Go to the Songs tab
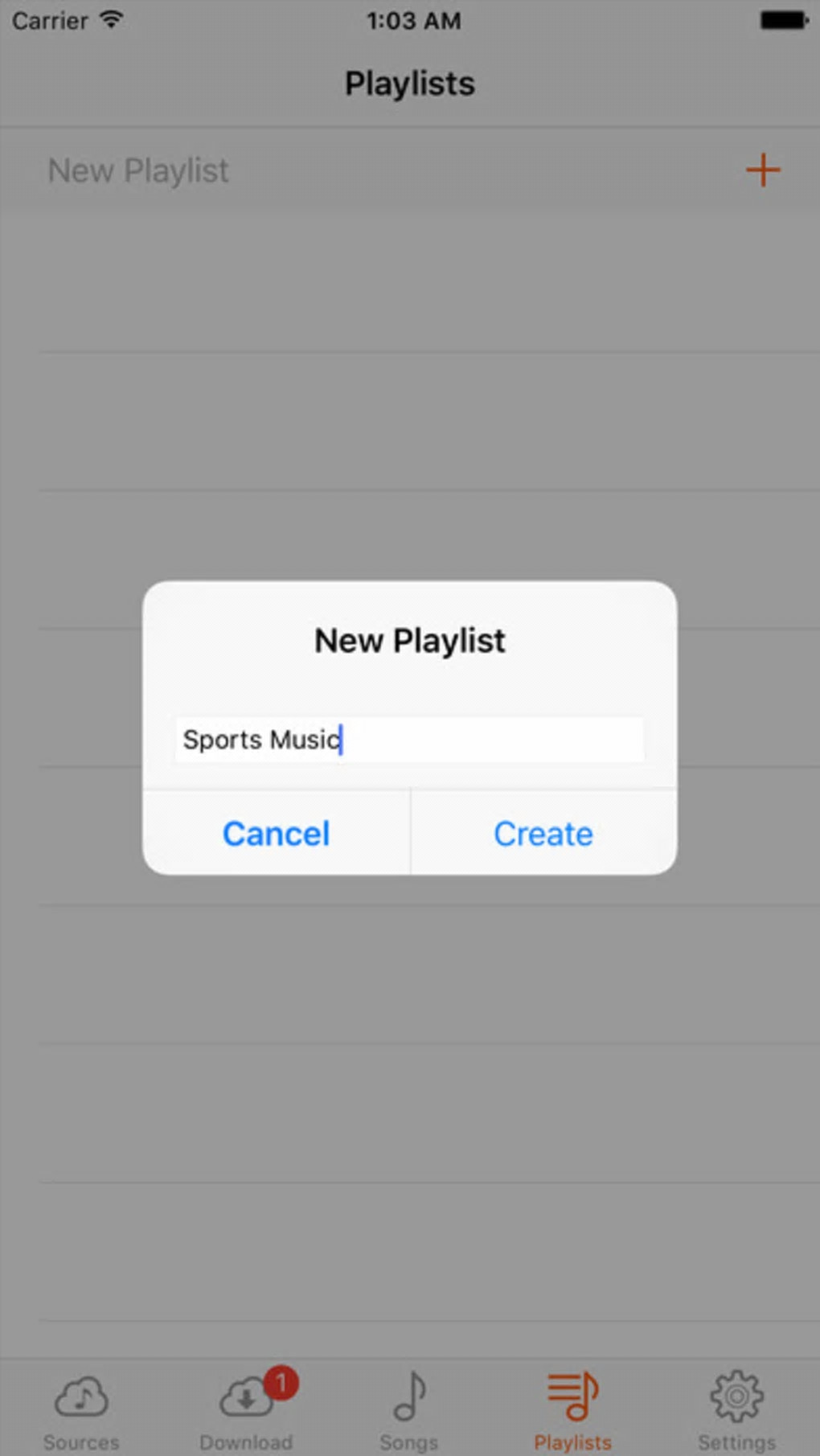The height and width of the screenshot is (1456, 820). pyautogui.click(x=409, y=1409)
